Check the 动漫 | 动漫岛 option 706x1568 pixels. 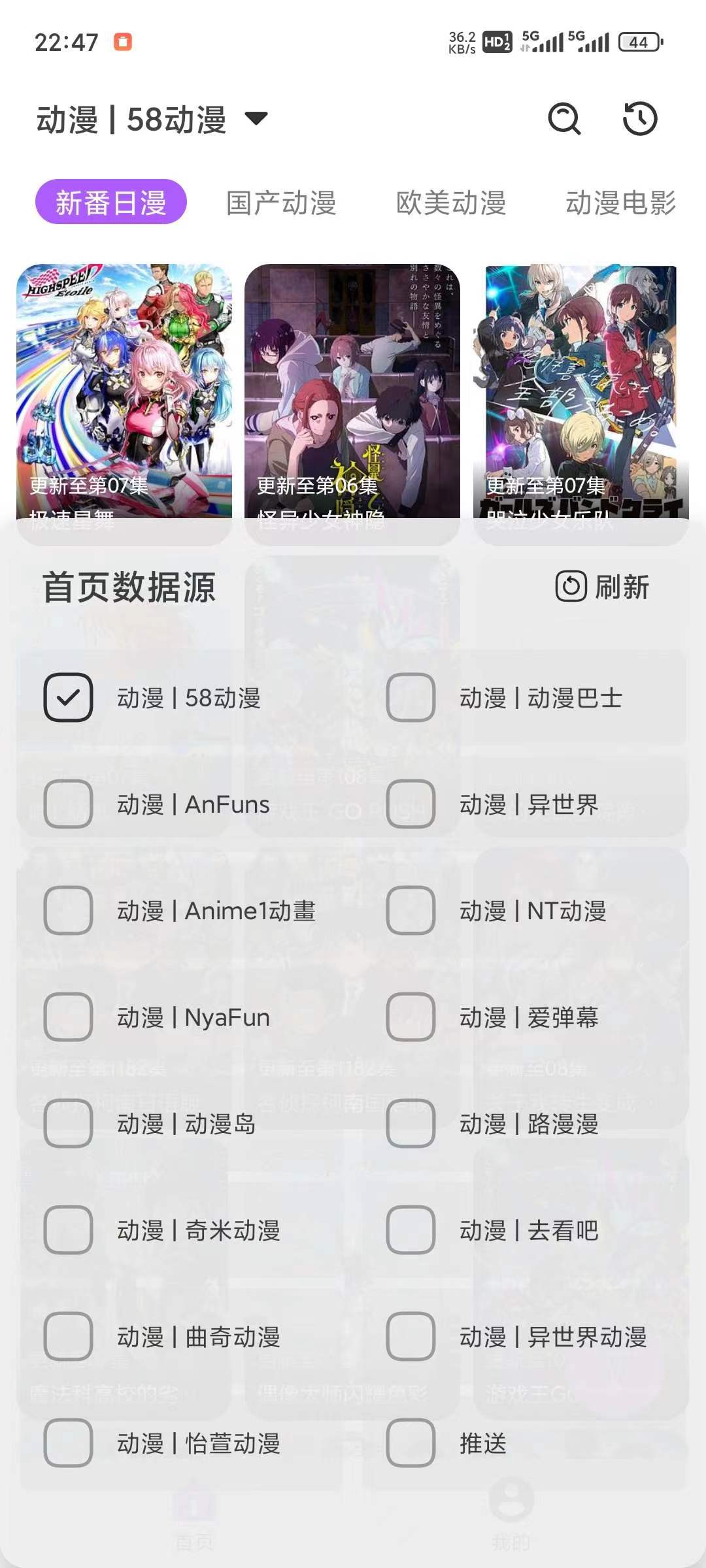[x=68, y=1123]
